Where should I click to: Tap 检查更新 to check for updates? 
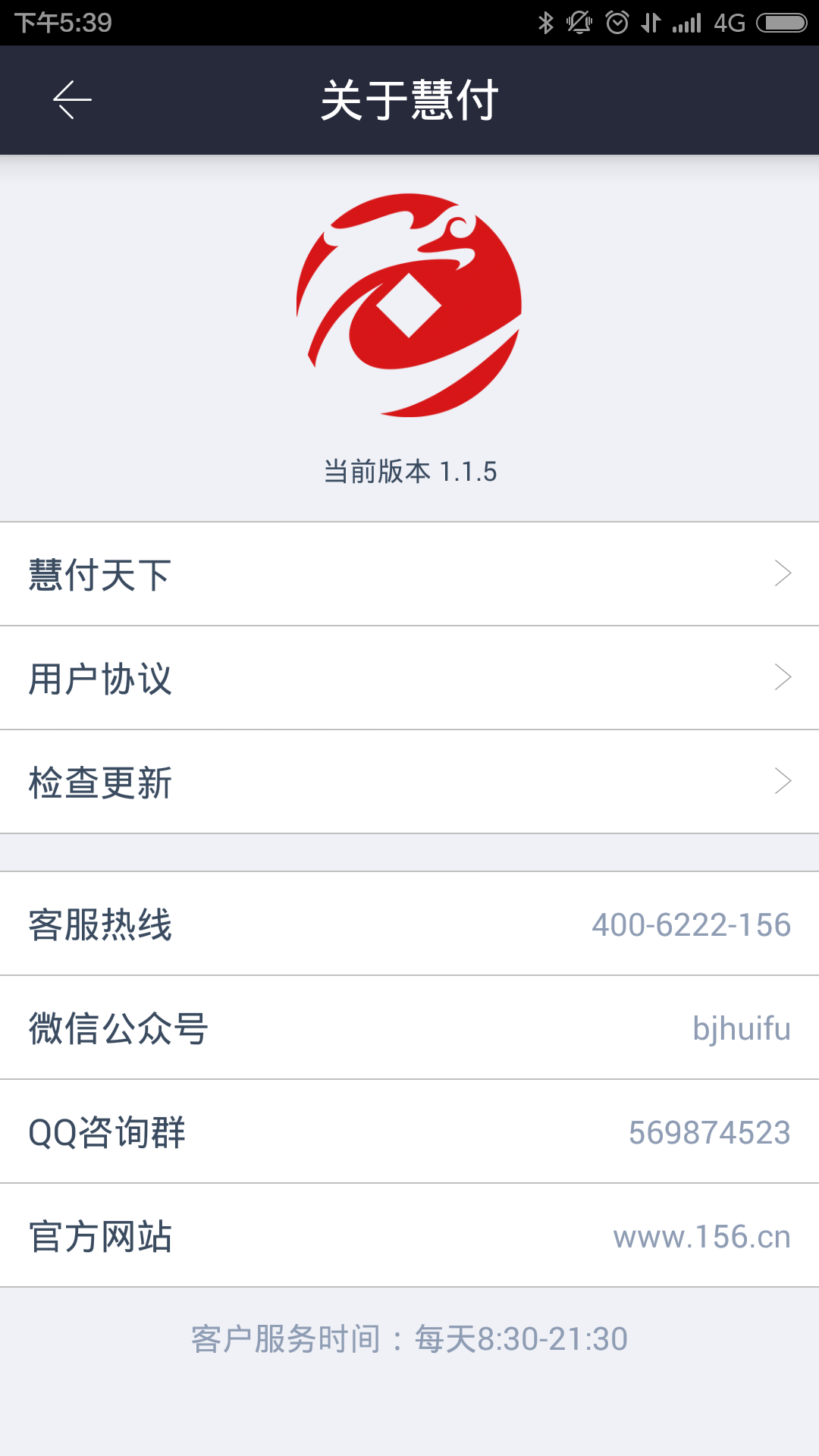[x=409, y=782]
